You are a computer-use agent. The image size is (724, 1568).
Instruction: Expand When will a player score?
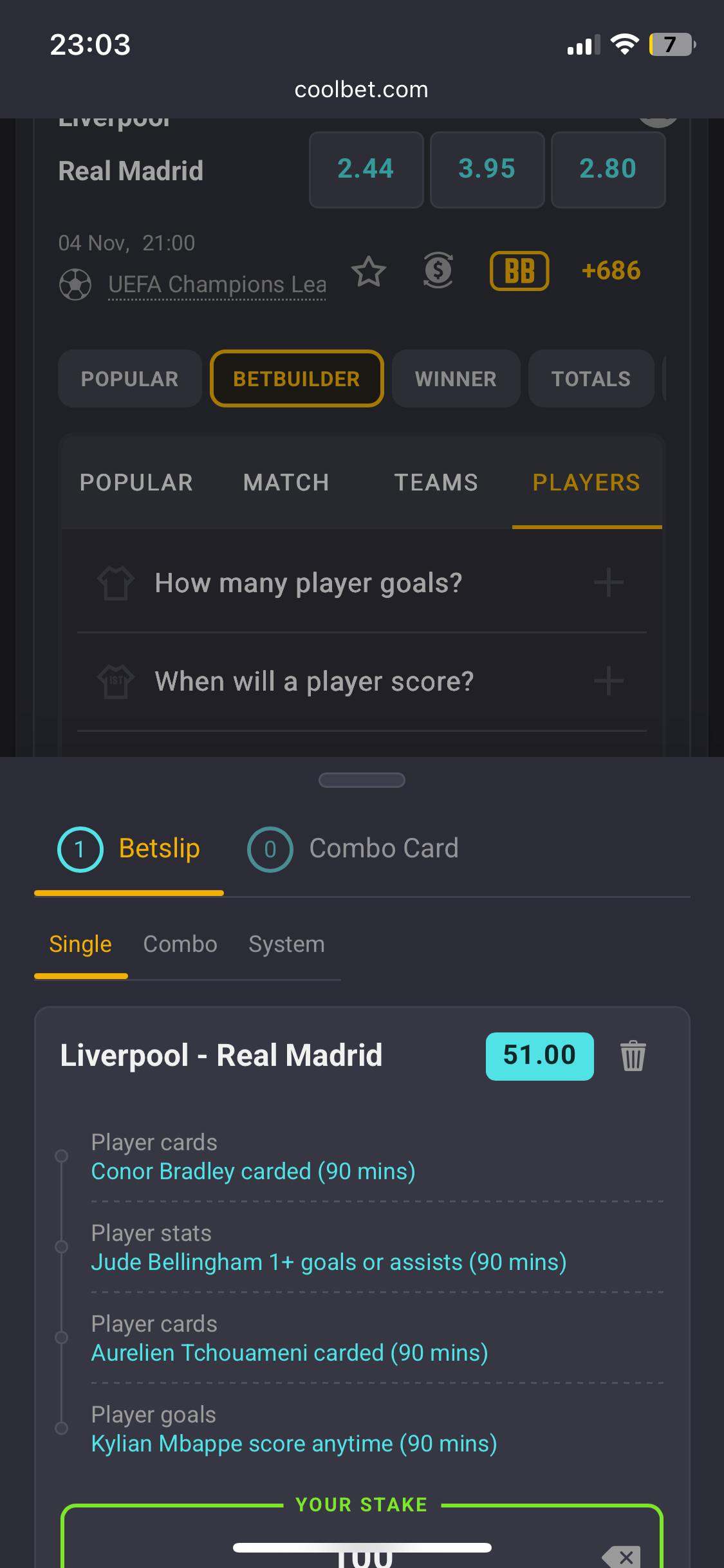(362, 682)
